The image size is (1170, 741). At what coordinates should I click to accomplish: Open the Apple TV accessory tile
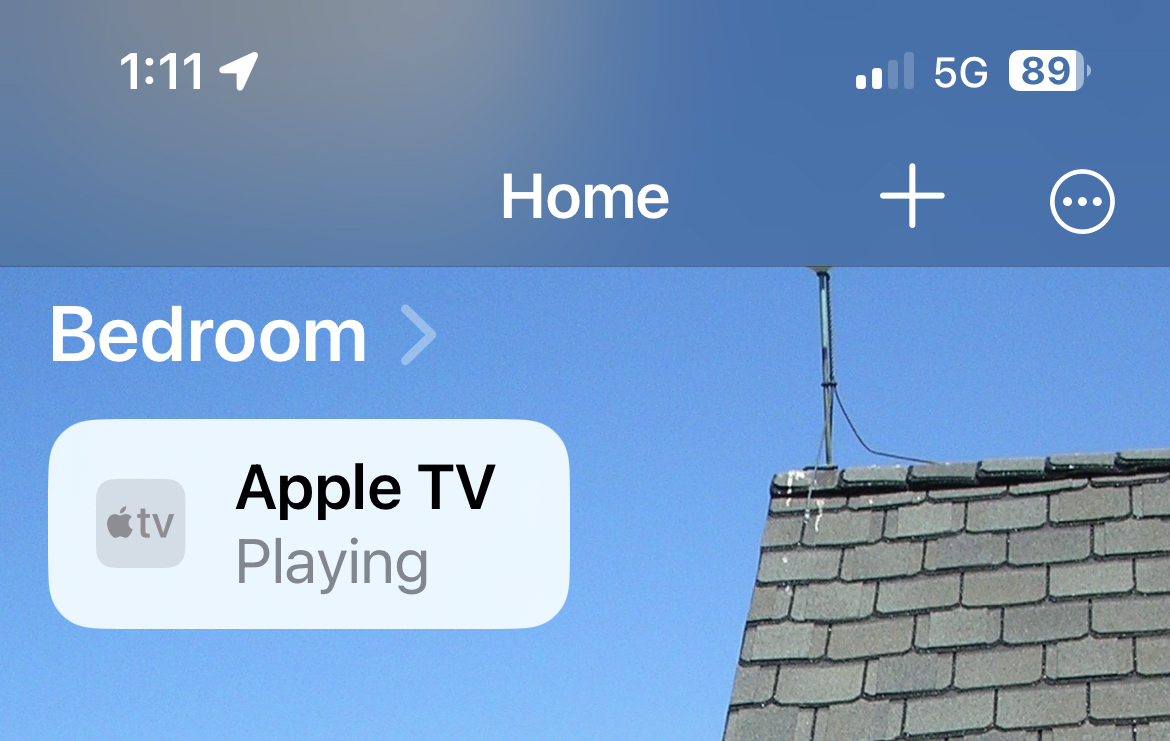(x=309, y=524)
